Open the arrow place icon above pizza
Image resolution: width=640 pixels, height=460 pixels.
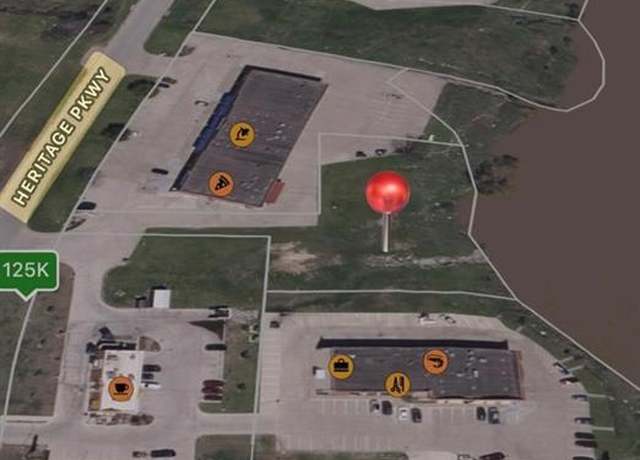[242, 134]
